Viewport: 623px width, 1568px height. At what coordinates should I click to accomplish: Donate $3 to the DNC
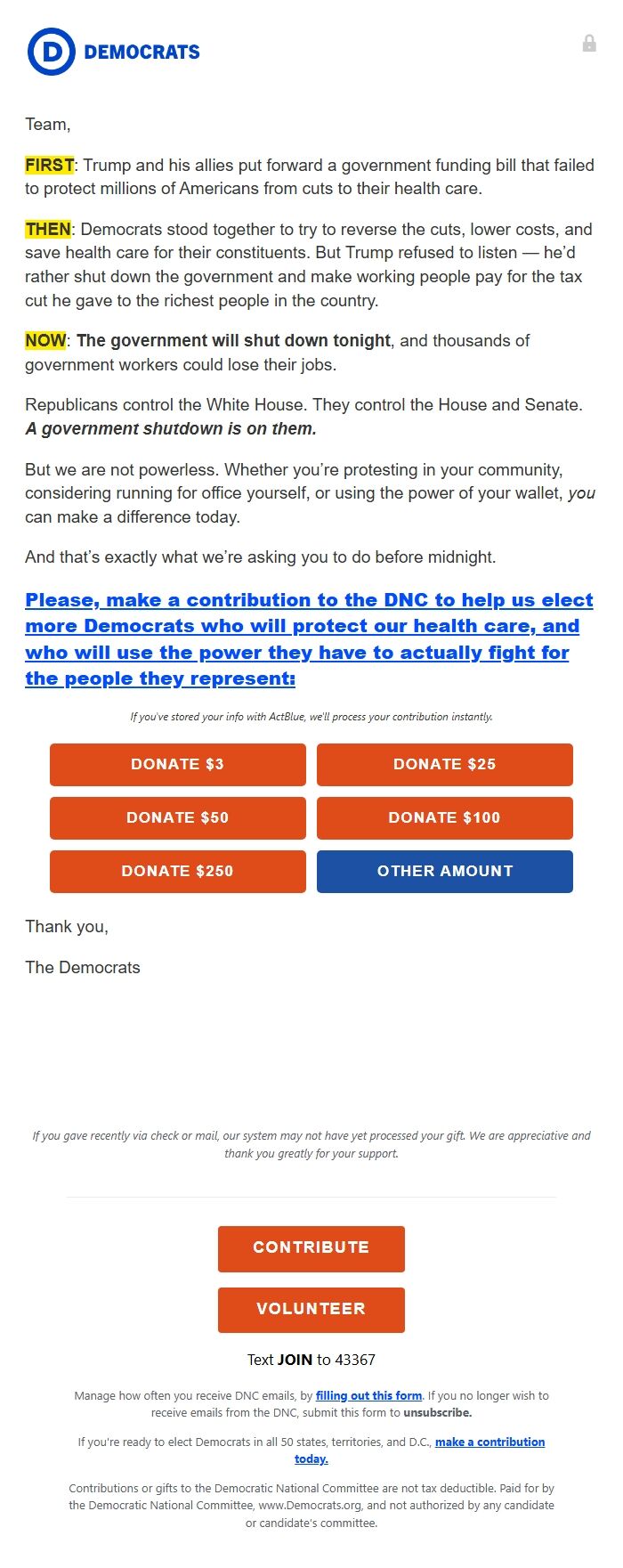(x=177, y=764)
